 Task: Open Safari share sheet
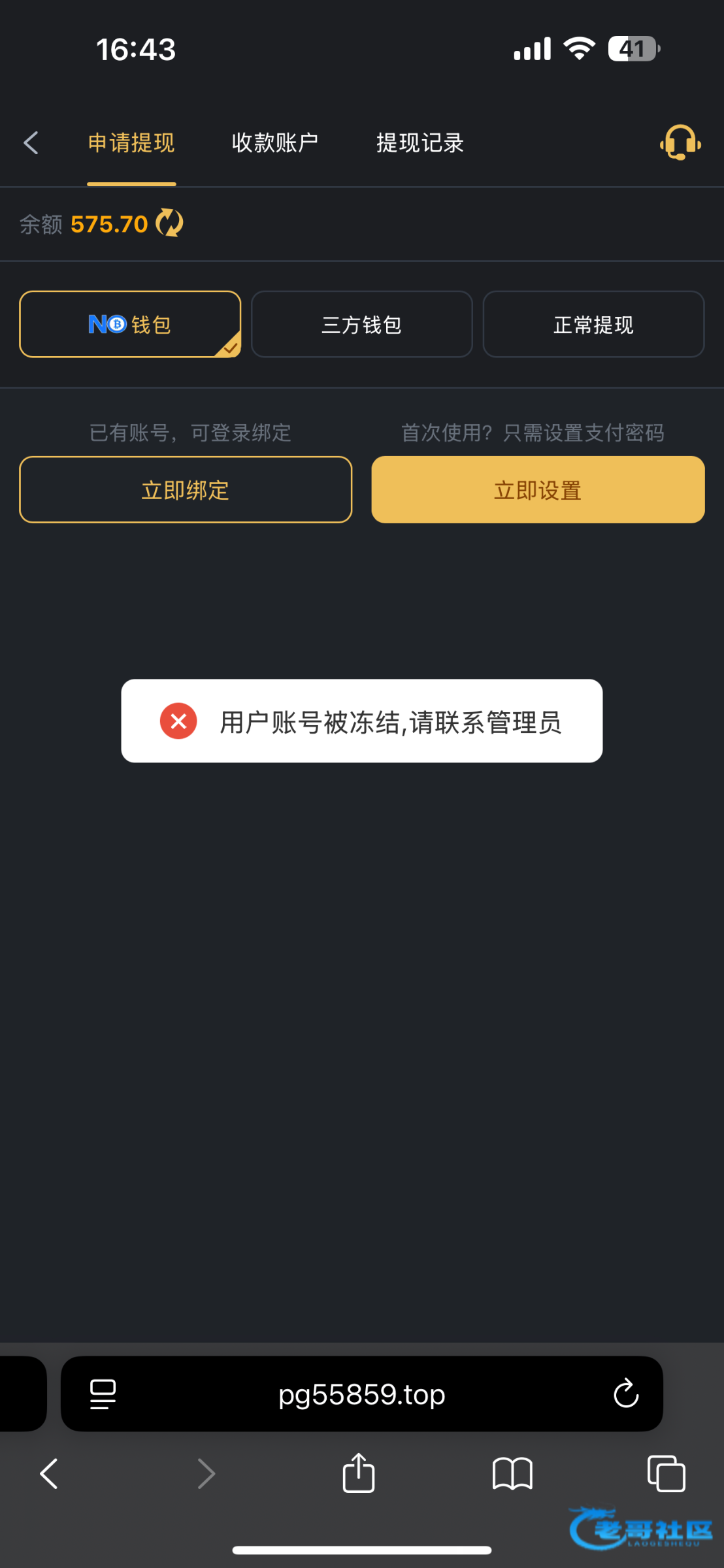[x=359, y=1473]
